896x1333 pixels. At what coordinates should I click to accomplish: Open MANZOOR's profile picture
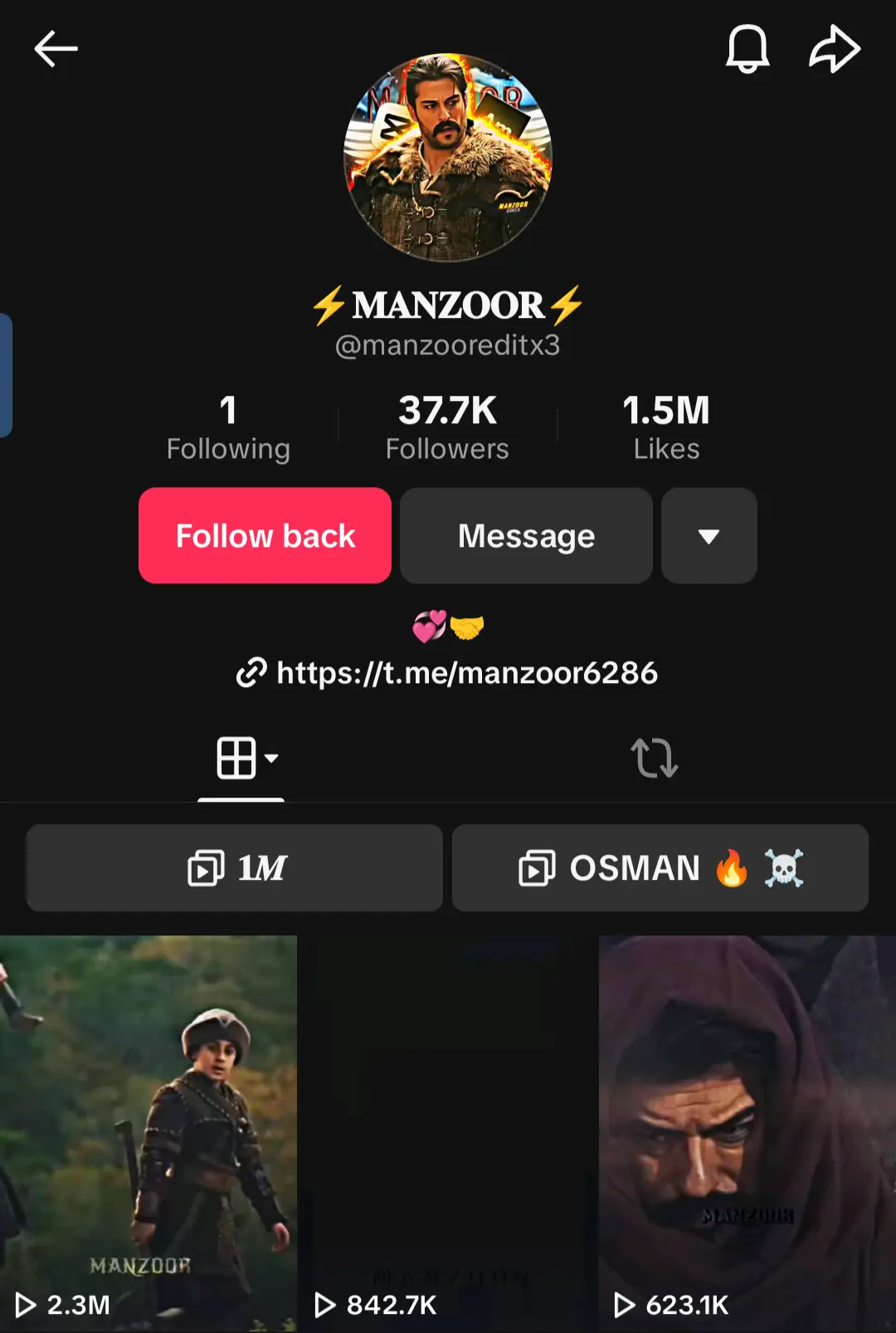click(448, 158)
